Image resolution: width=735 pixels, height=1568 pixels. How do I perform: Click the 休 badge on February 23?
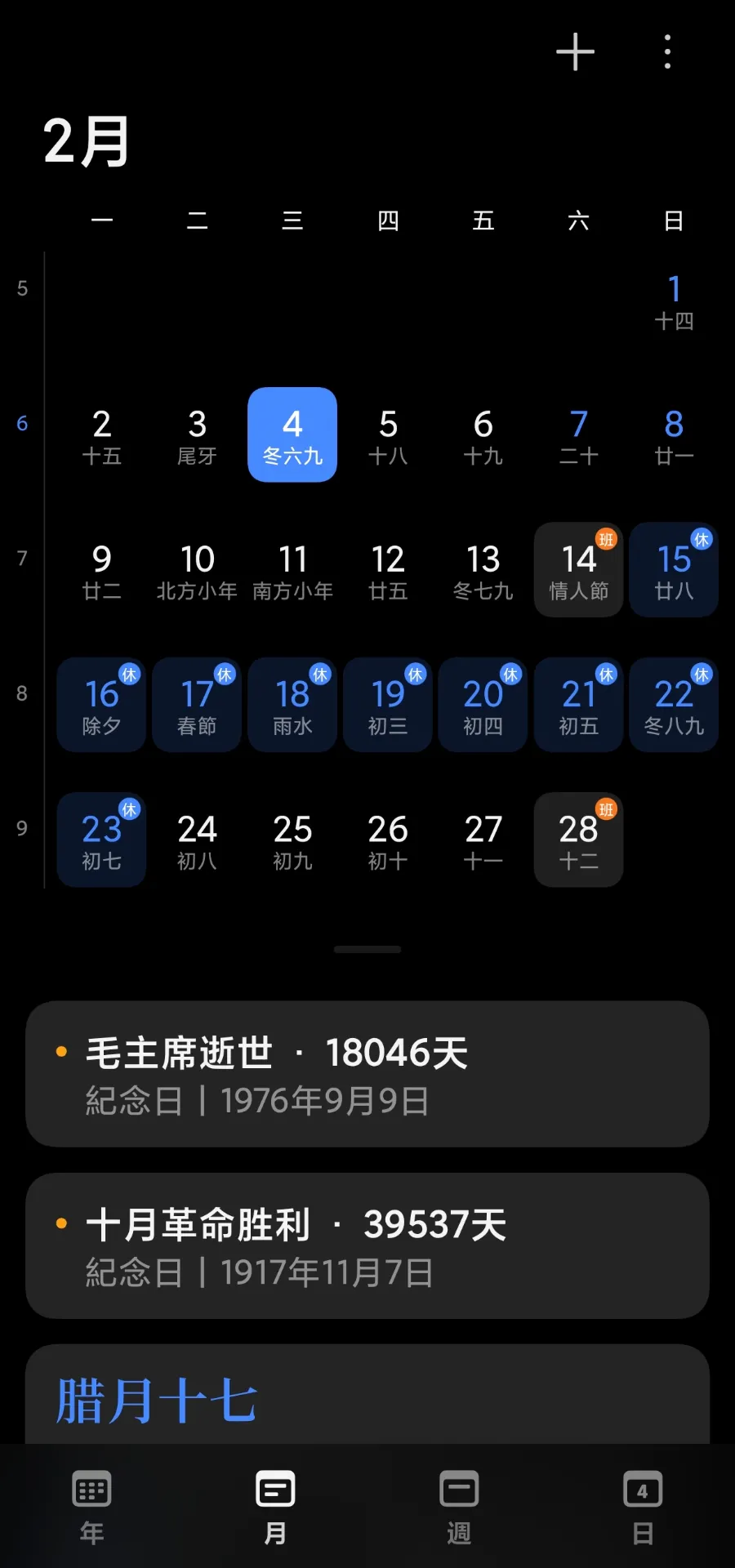pos(129,810)
